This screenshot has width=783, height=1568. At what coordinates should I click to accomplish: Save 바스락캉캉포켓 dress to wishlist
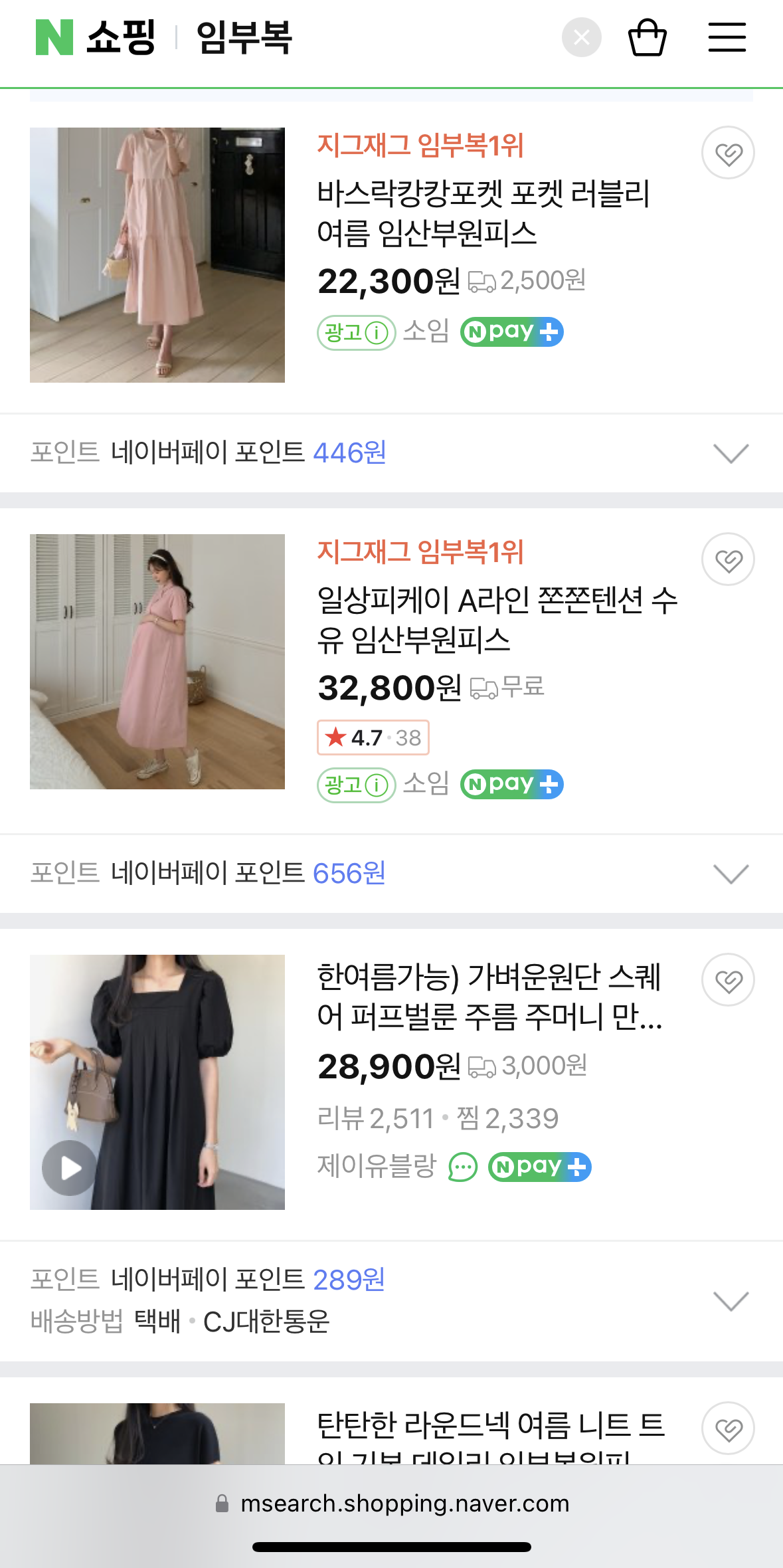[x=728, y=153]
